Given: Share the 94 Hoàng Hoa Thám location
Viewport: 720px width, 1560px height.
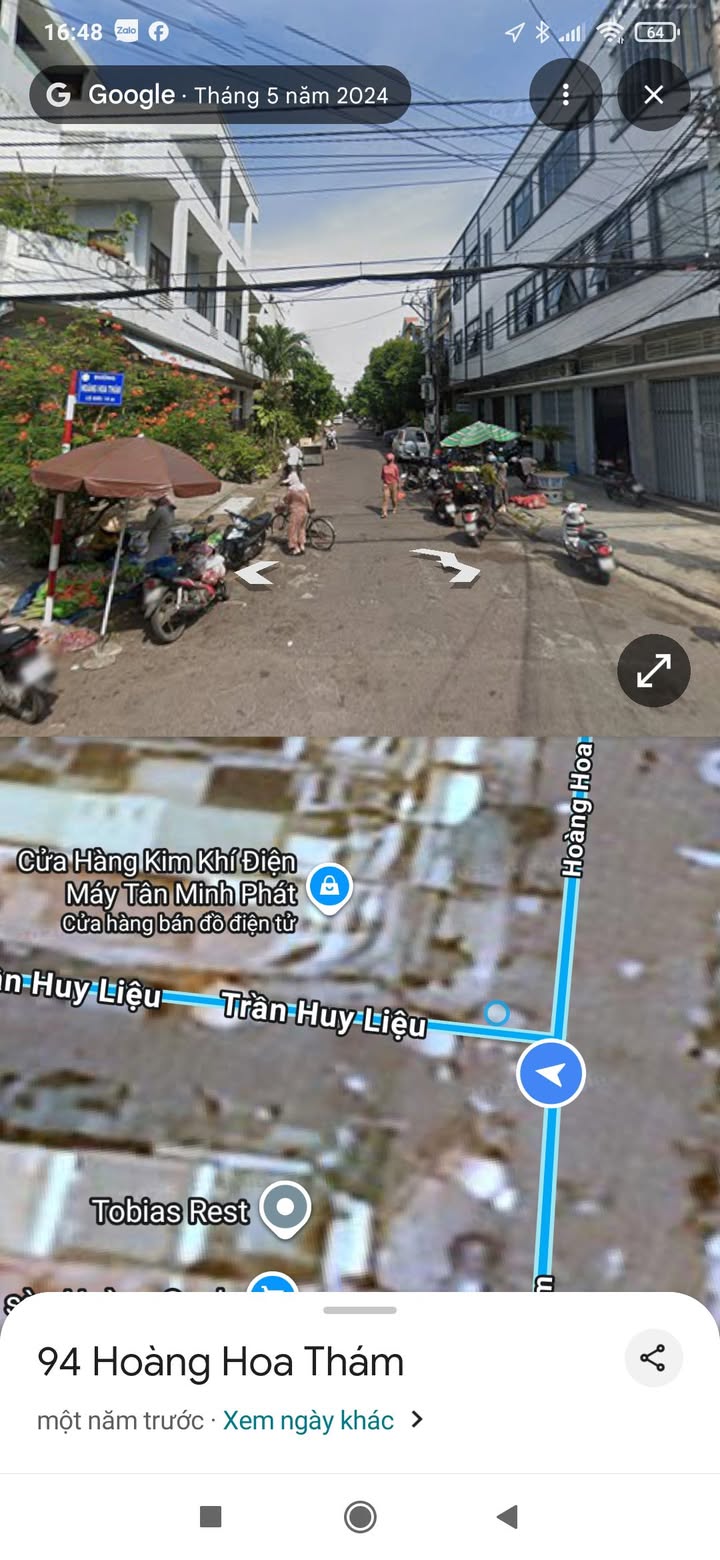Looking at the screenshot, I should click(654, 1358).
